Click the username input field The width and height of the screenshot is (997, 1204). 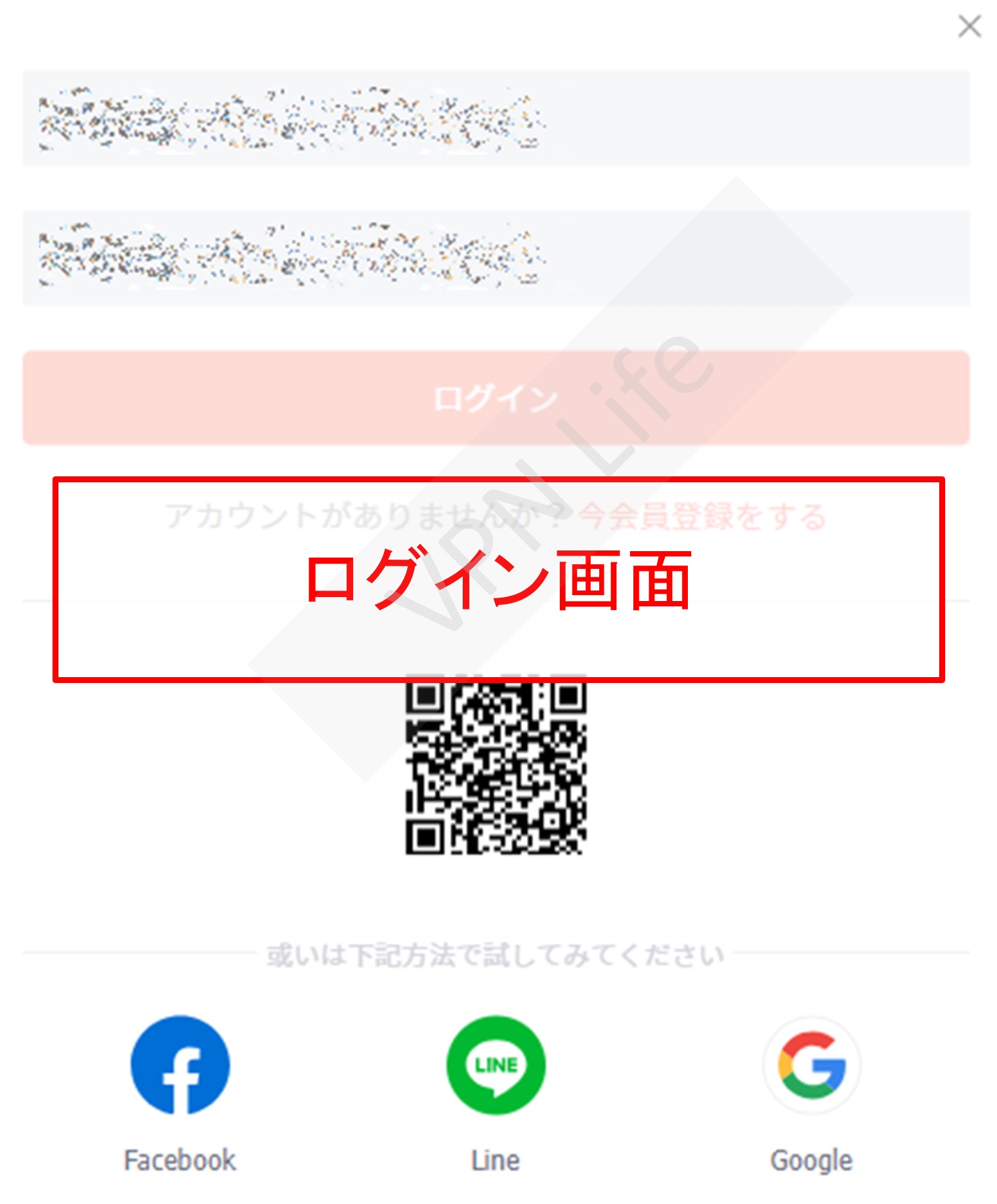point(496,118)
